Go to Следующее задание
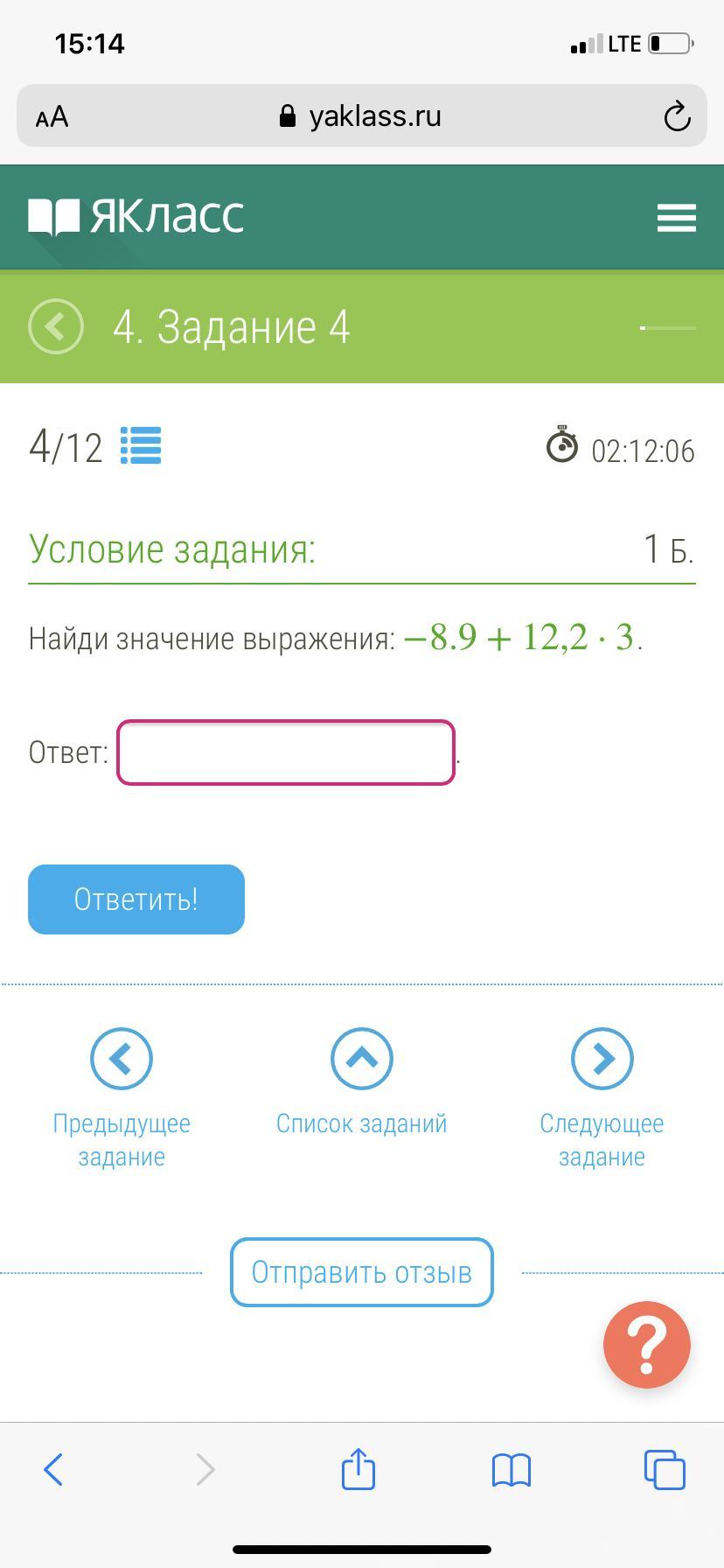 click(602, 1059)
